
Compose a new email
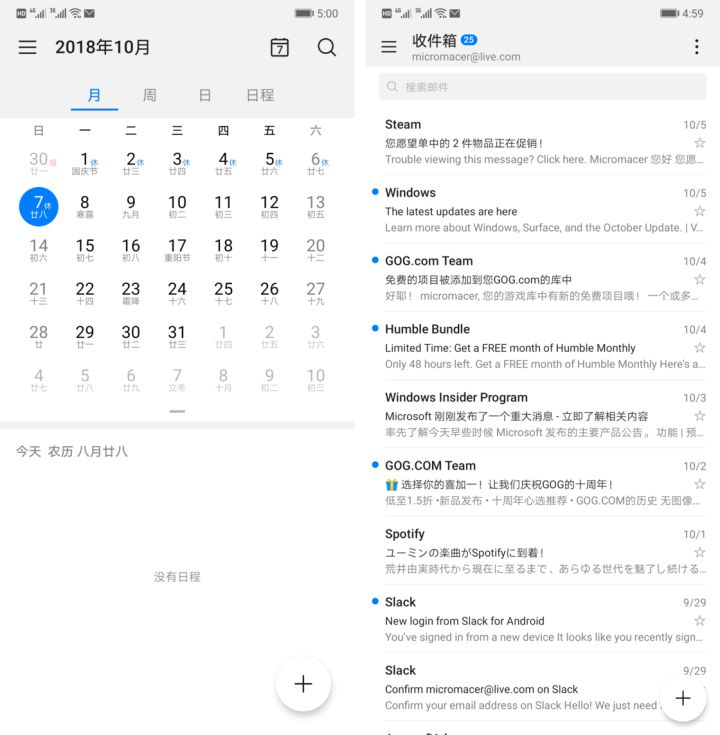click(683, 698)
